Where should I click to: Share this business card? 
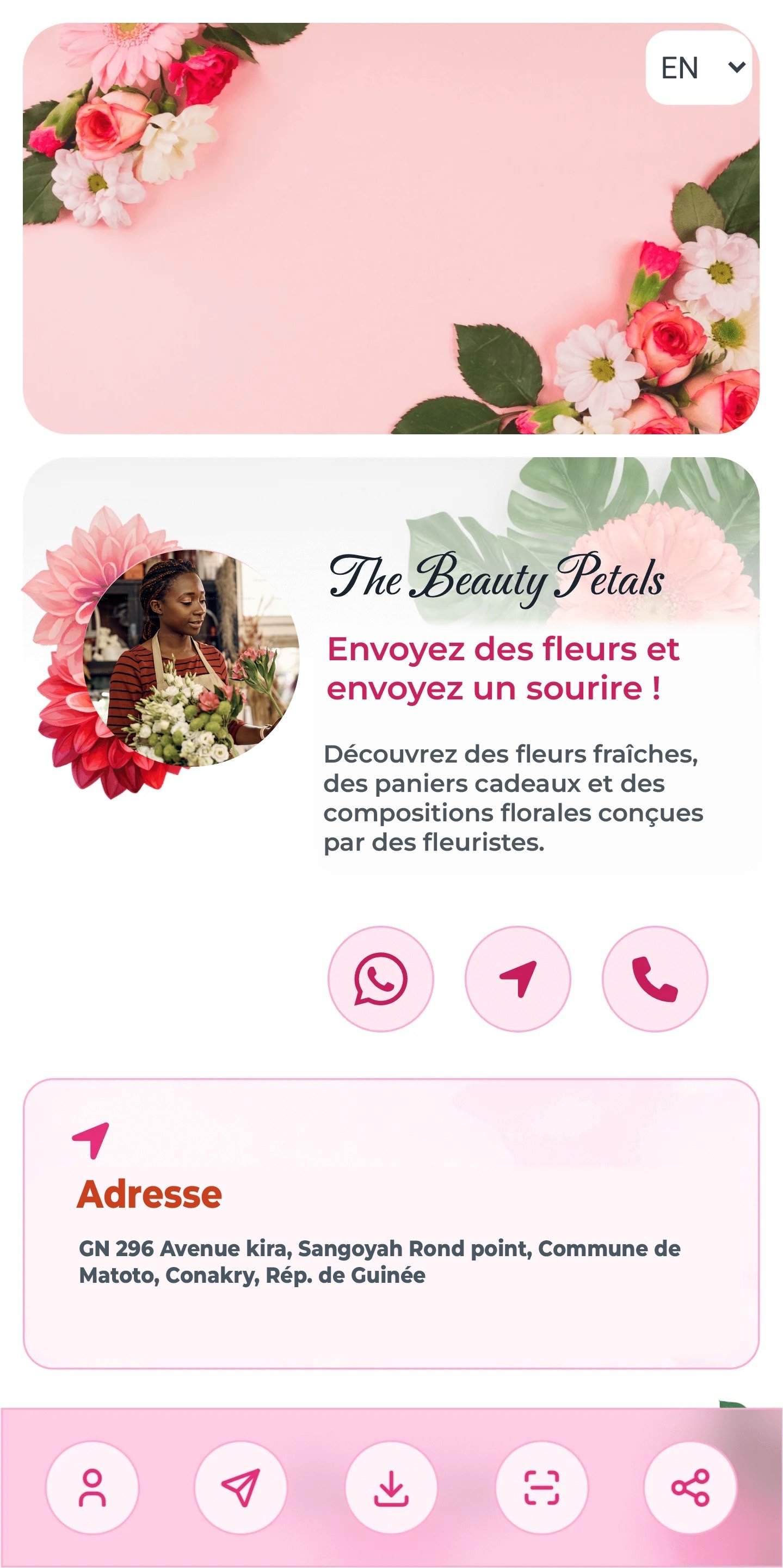point(690,1487)
